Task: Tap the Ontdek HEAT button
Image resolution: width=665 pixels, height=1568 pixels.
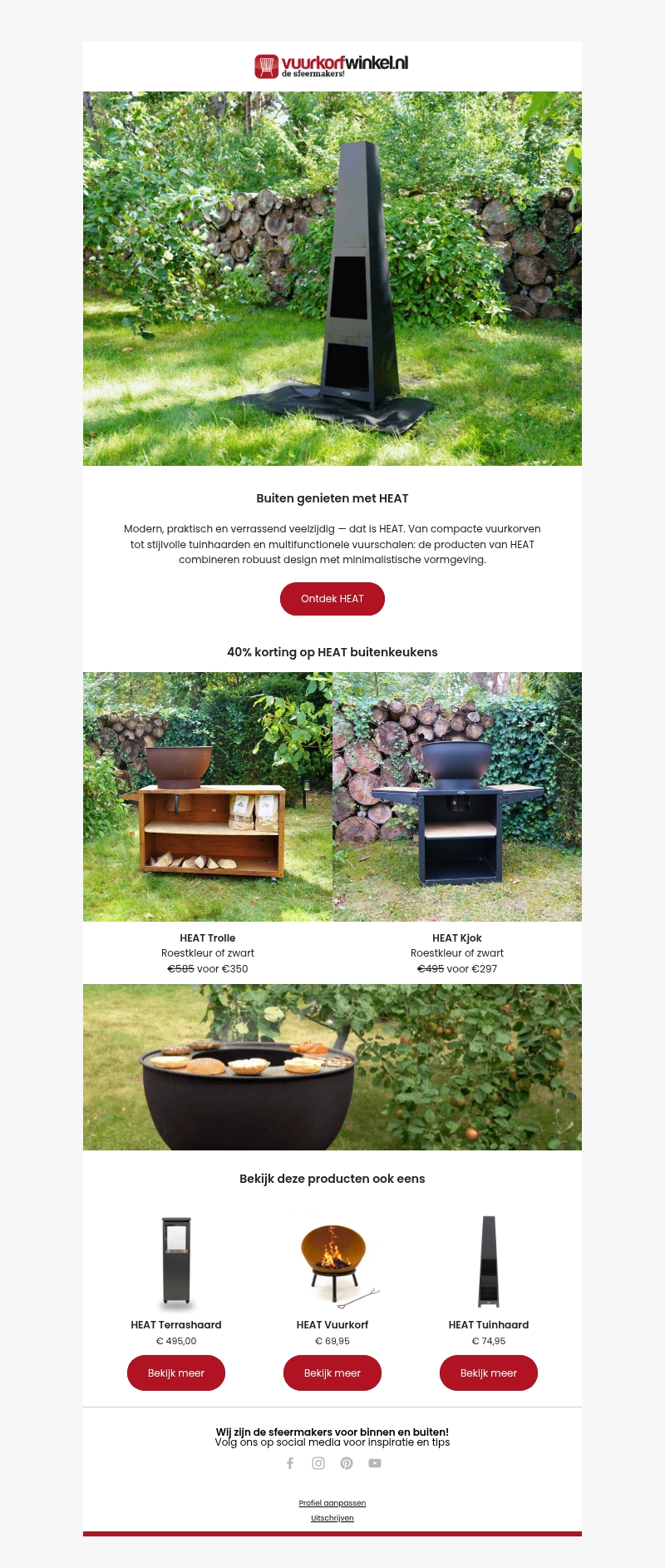Action: click(x=332, y=599)
